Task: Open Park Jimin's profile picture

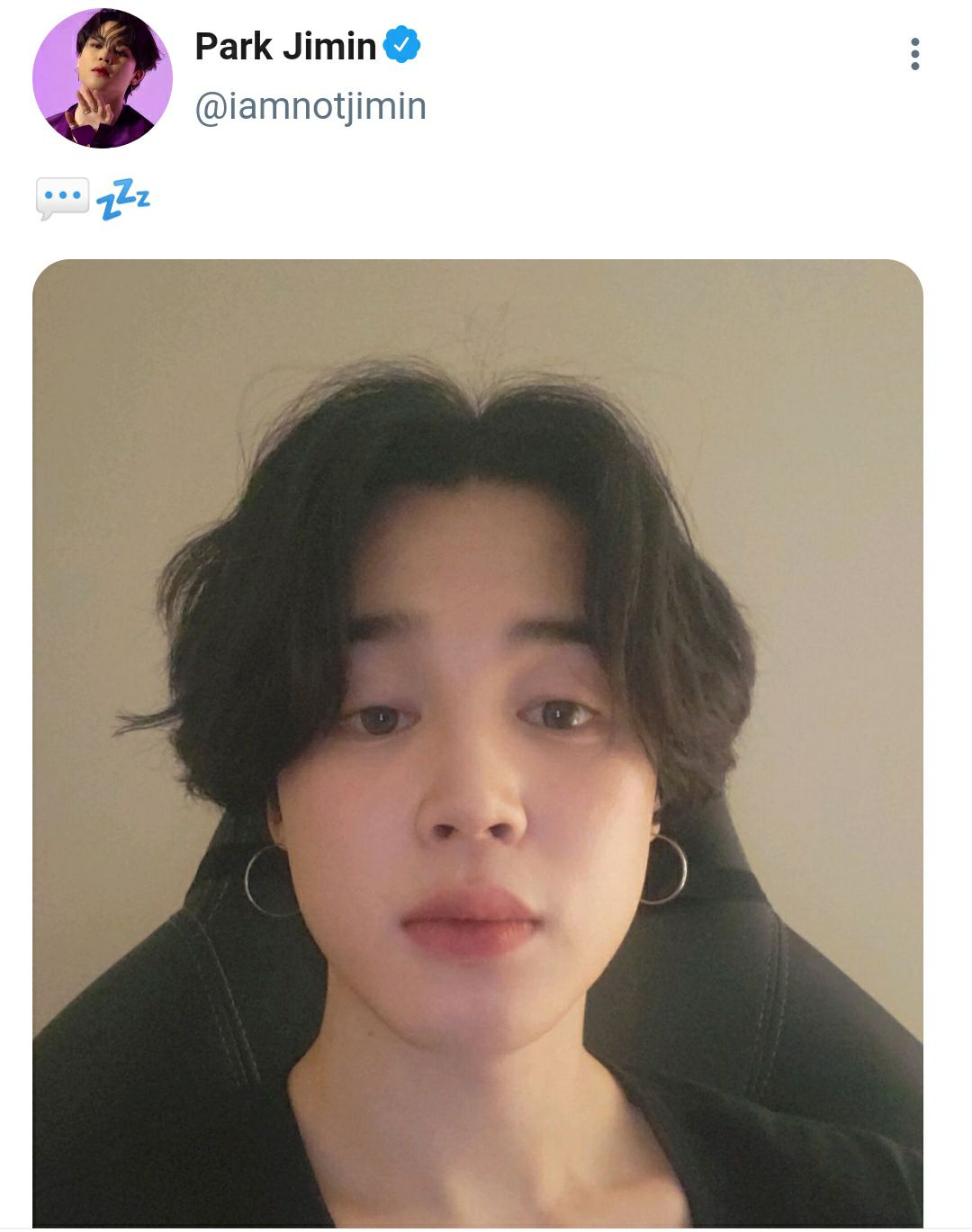Action: (102, 78)
